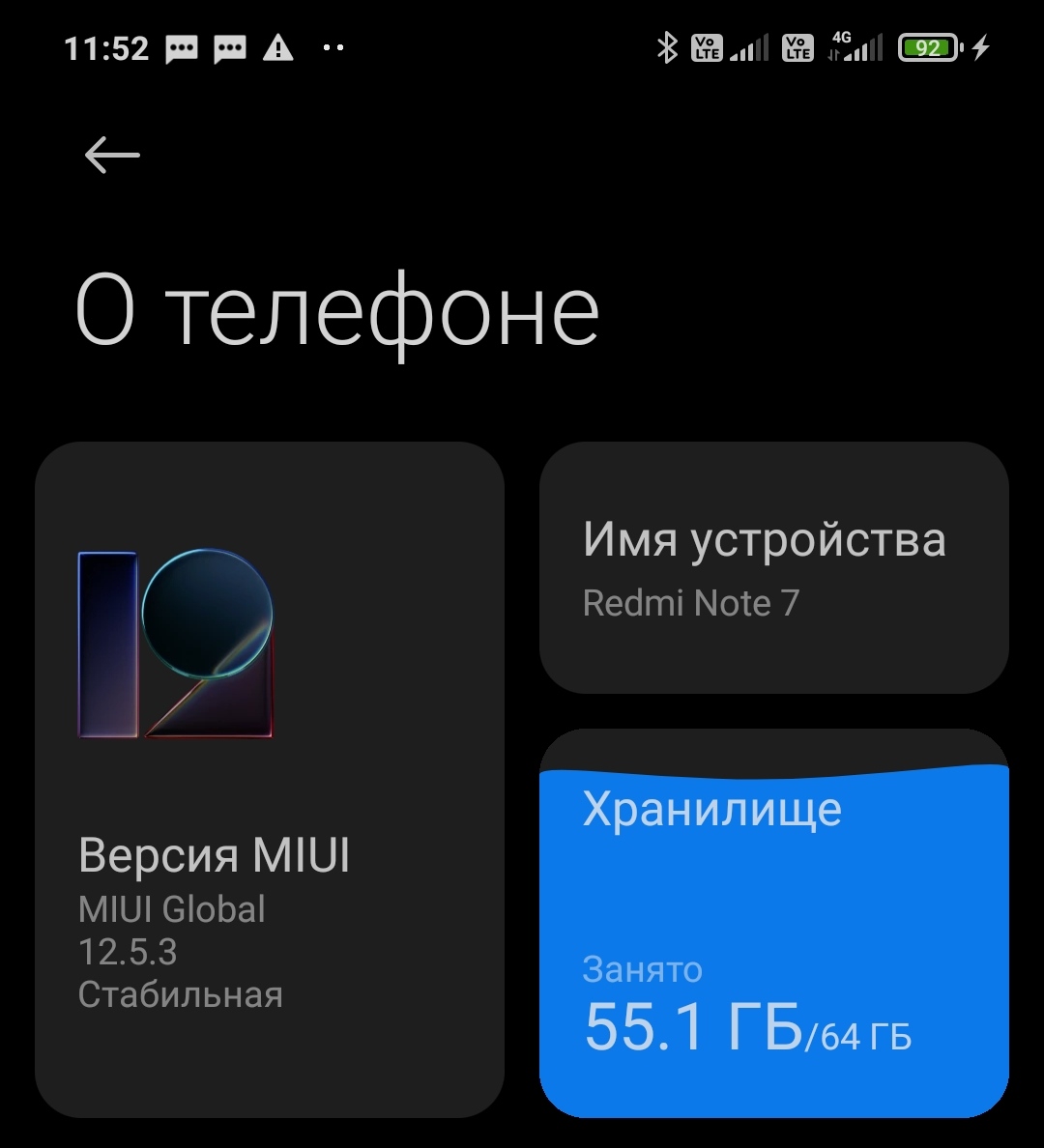Viewport: 1044px width, 1148px height.
Task: Open the Версия MIUI card
Action: point(269,779)
